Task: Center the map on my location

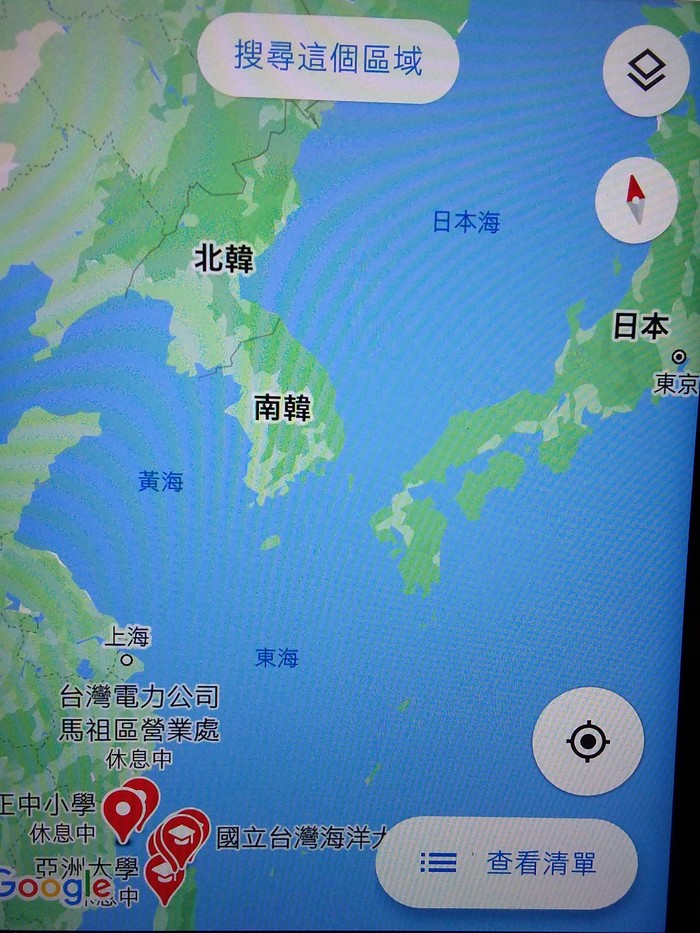Action: 588,741
